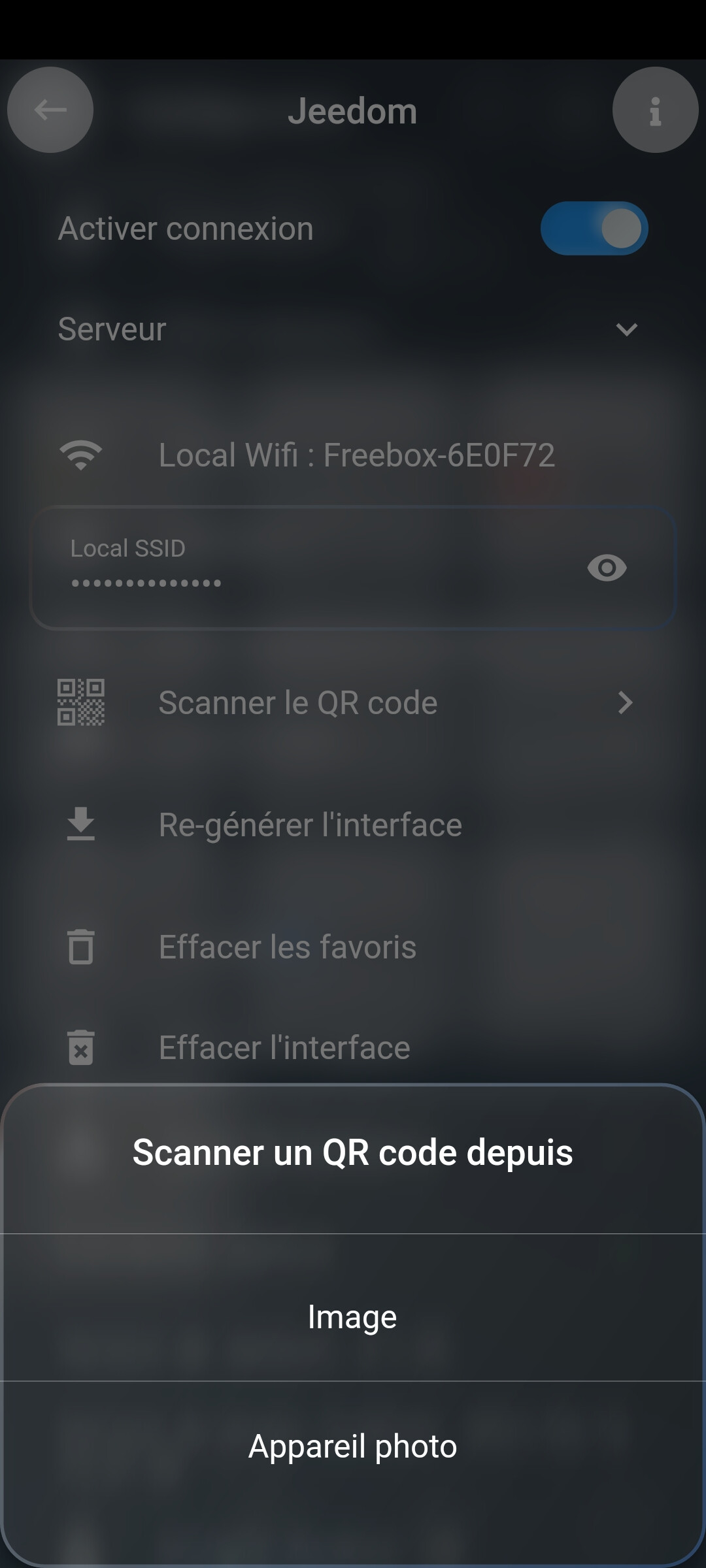Choose Image as the QR code source
Image resolution: width=706 pixels, height=1568 pixels.
pyautogui.click(x=352, y=1316)
